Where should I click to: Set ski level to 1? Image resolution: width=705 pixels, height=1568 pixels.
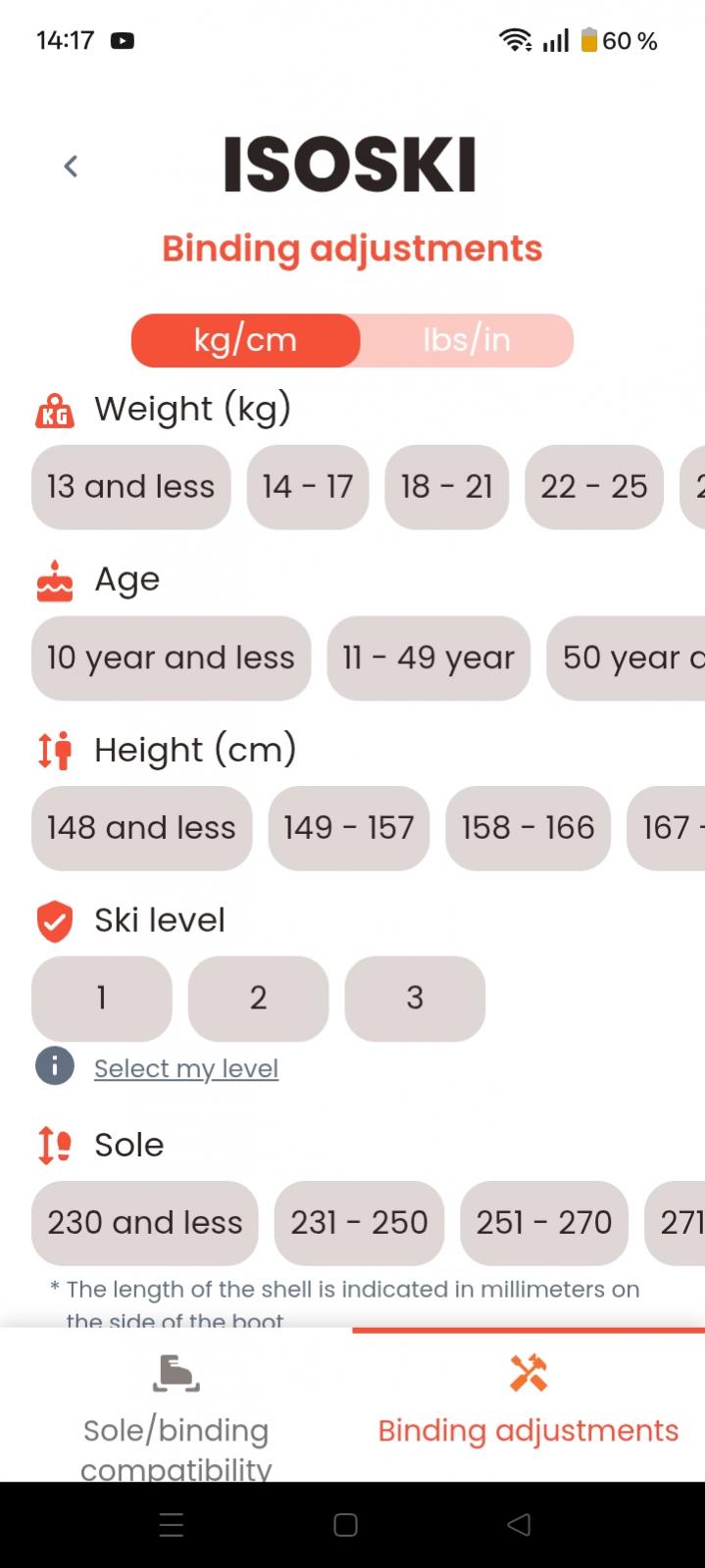(101, 998)
